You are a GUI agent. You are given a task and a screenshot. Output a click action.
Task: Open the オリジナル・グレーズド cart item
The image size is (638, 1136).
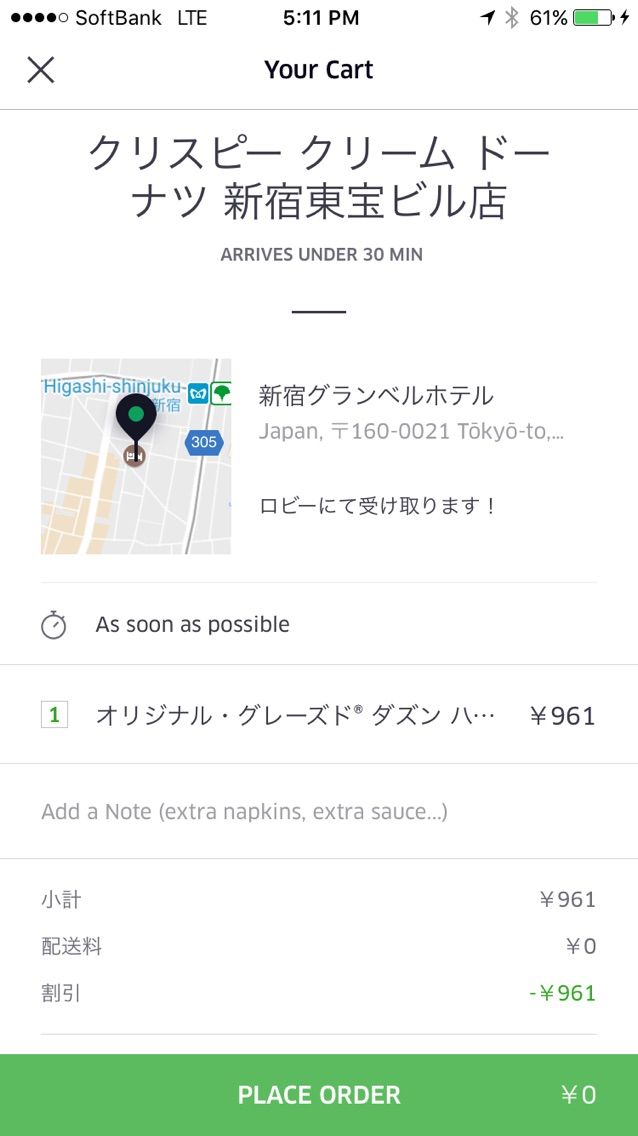pyautogui.click(x=296, y=716)
